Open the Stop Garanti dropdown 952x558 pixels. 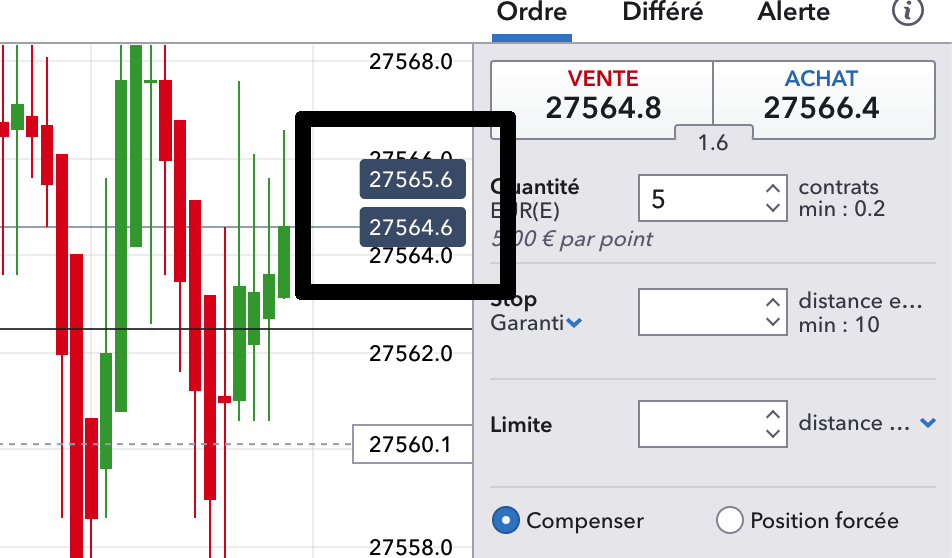tap(574, 323)
